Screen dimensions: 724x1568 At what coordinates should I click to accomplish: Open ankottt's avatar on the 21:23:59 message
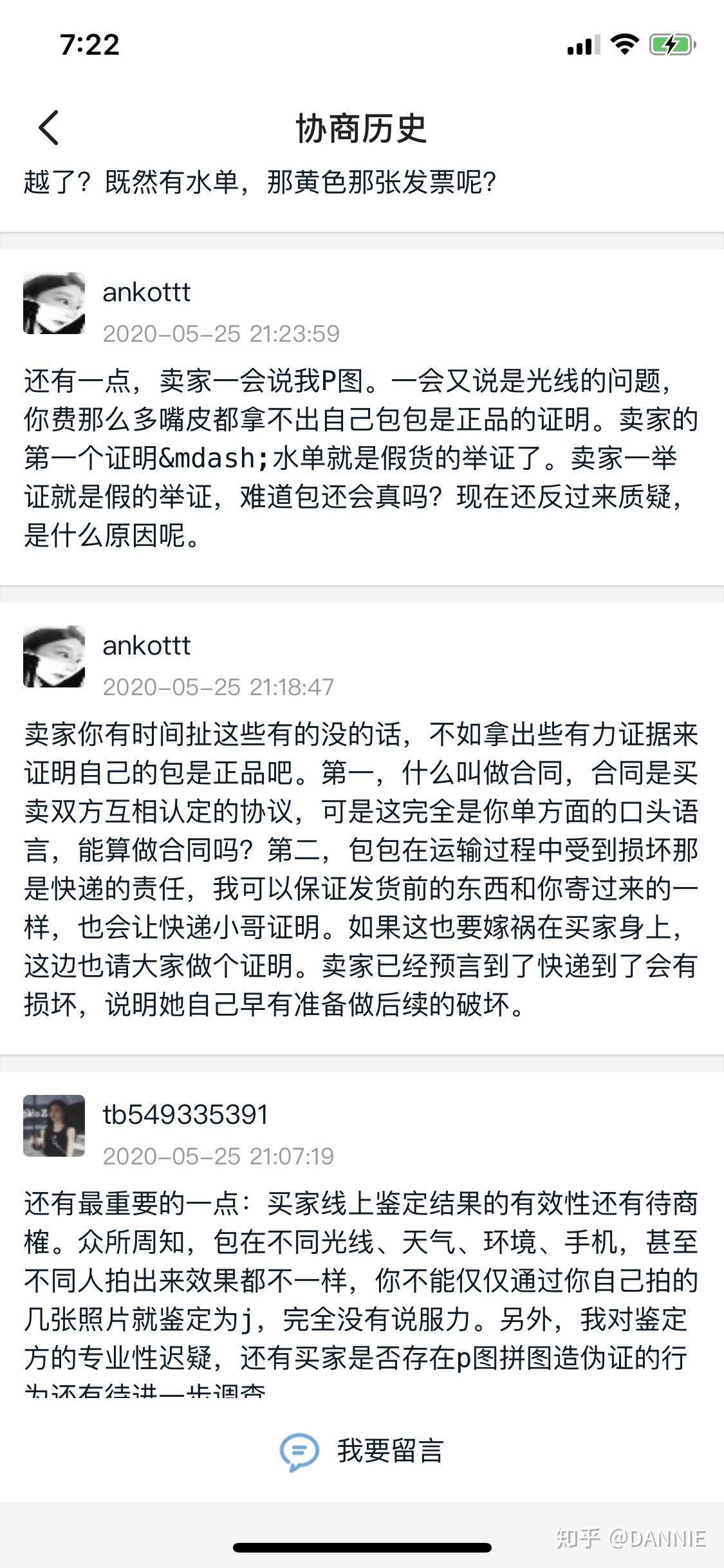tap(54, 303)
